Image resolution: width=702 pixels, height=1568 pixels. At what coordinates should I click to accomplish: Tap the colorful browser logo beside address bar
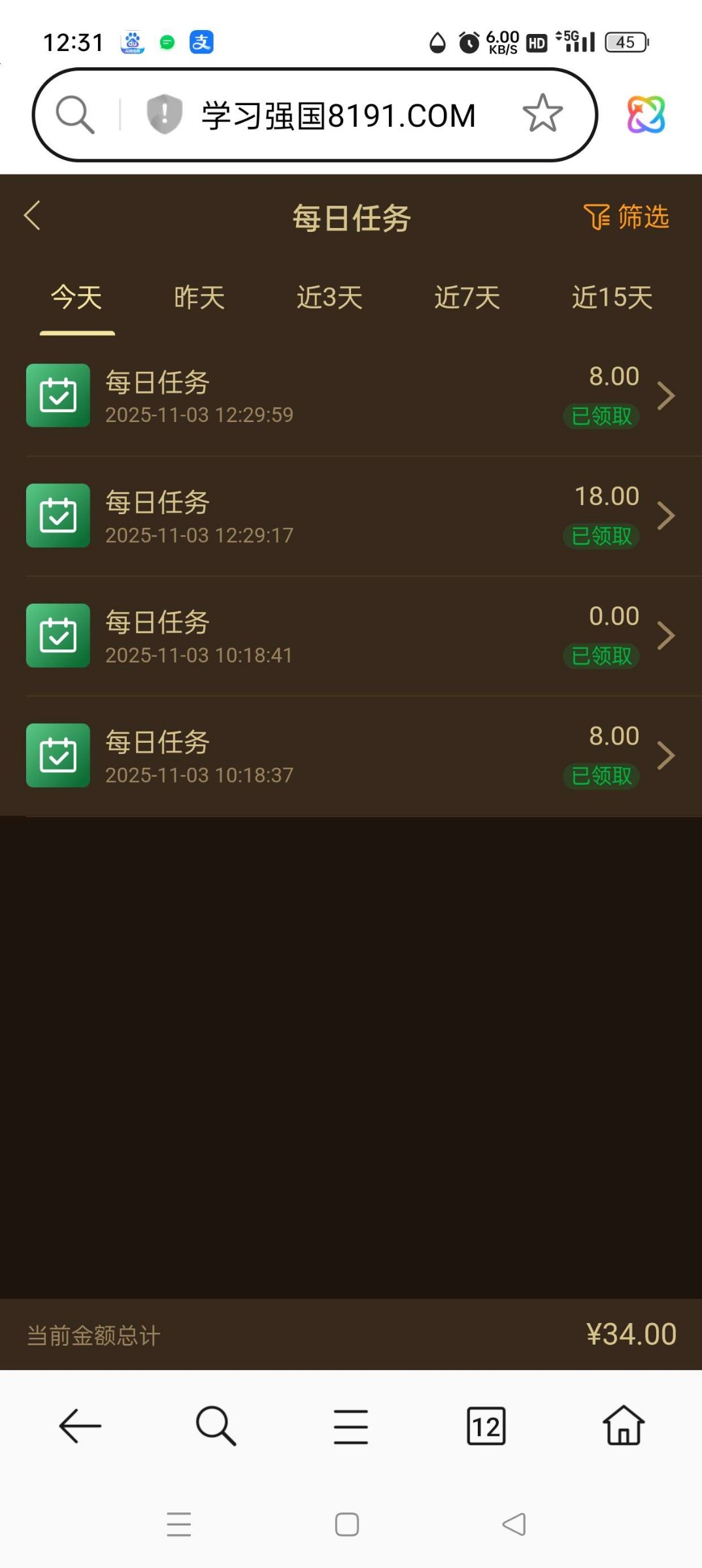tap(644, 114)
